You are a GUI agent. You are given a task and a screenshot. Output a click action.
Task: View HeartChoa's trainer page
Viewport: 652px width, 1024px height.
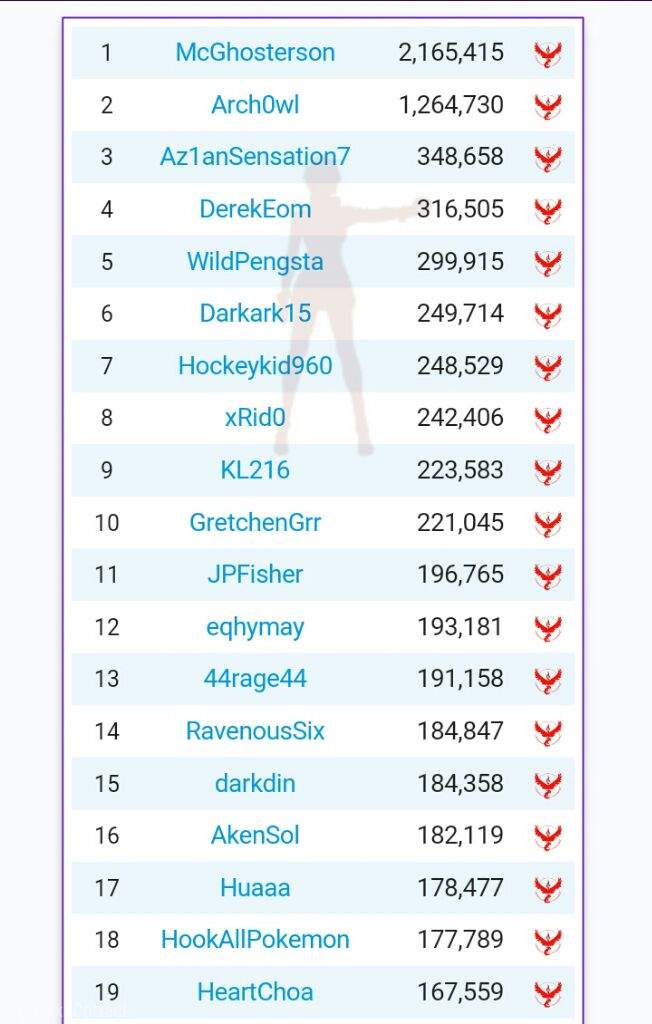tap(255, 992)
